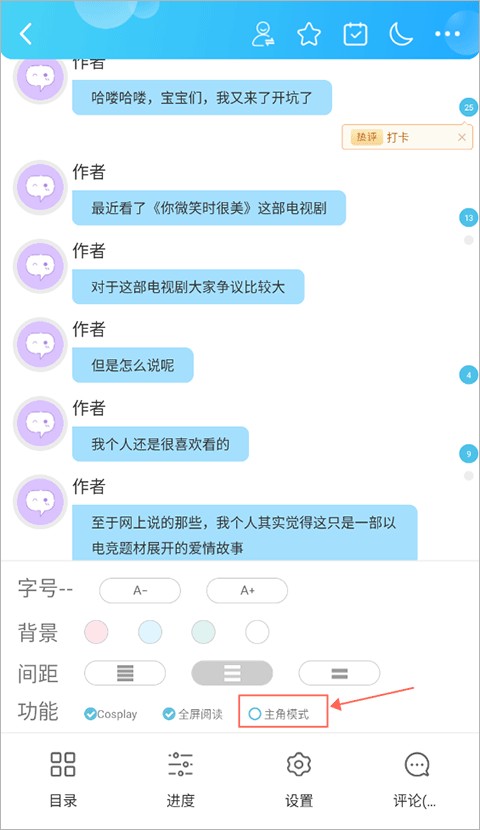Switch to night mode with moon icon

[x=401, y=34]
